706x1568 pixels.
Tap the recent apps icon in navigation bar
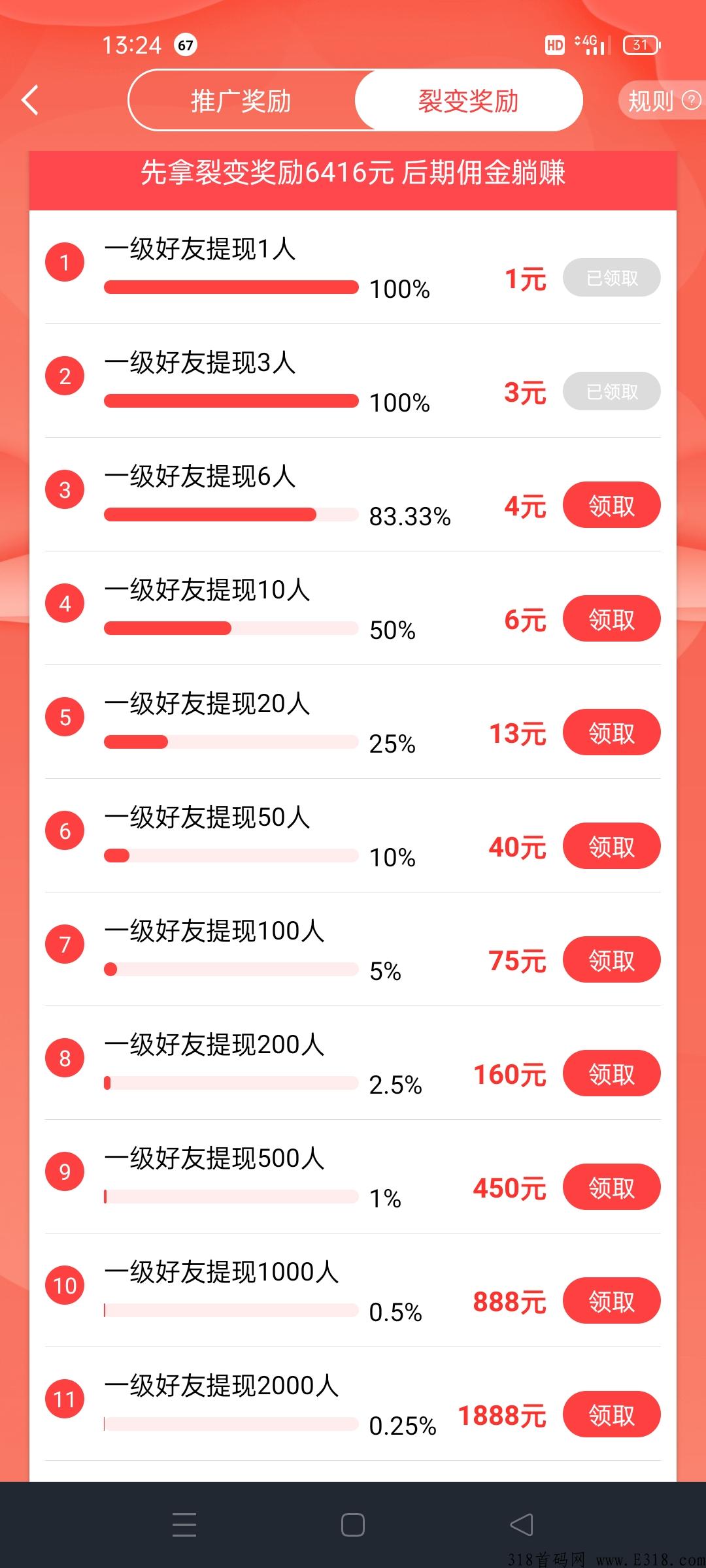185,1526
